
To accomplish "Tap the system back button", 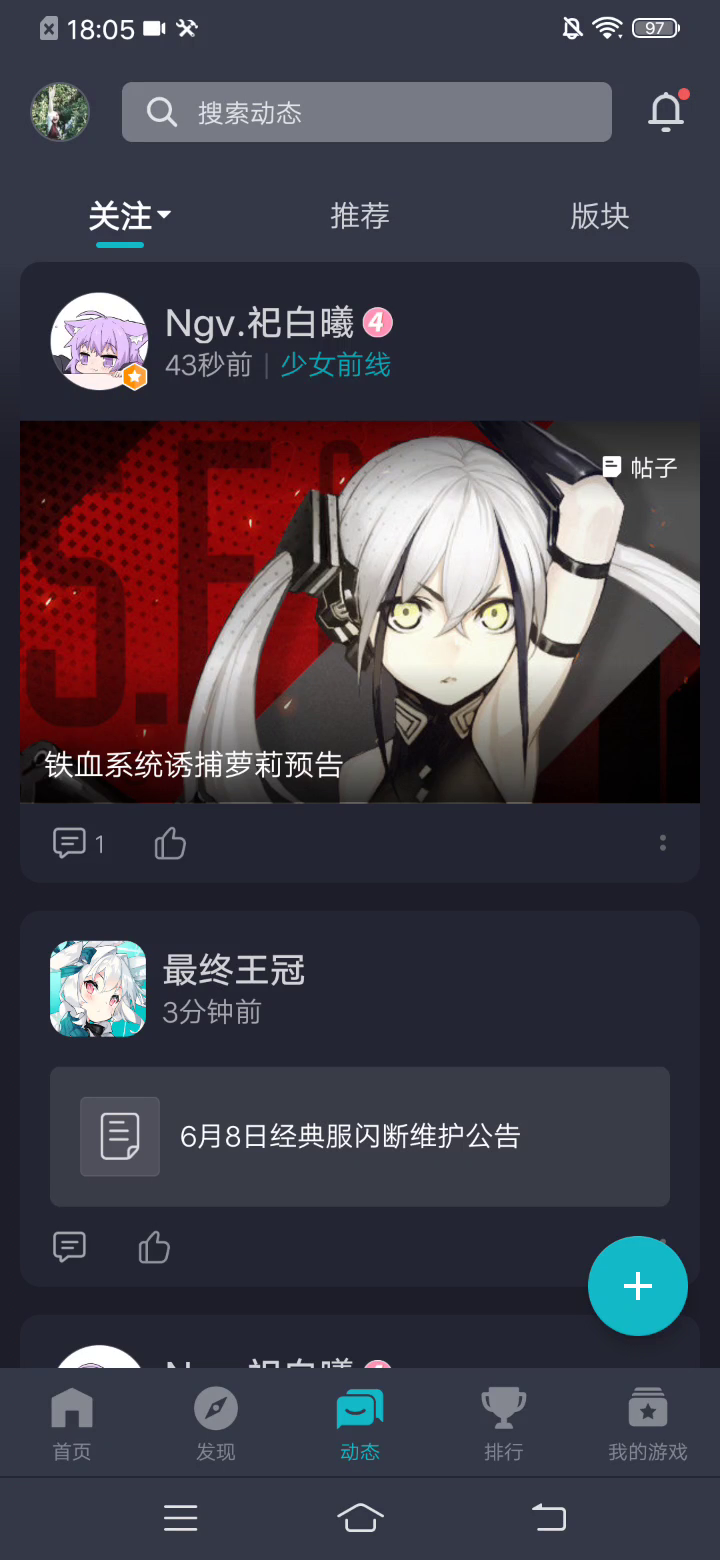I will coord(548,1518).
